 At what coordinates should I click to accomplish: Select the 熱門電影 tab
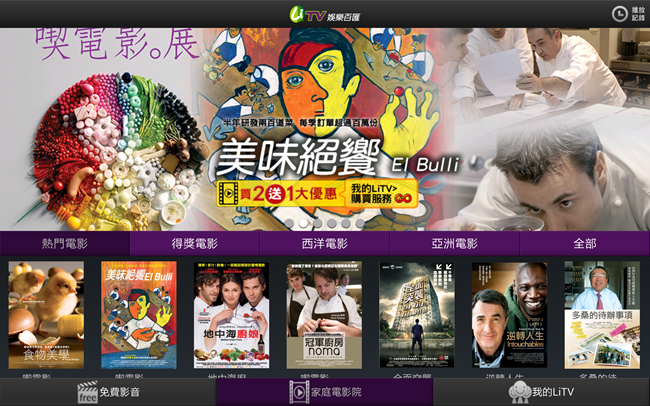pos(65,243)
